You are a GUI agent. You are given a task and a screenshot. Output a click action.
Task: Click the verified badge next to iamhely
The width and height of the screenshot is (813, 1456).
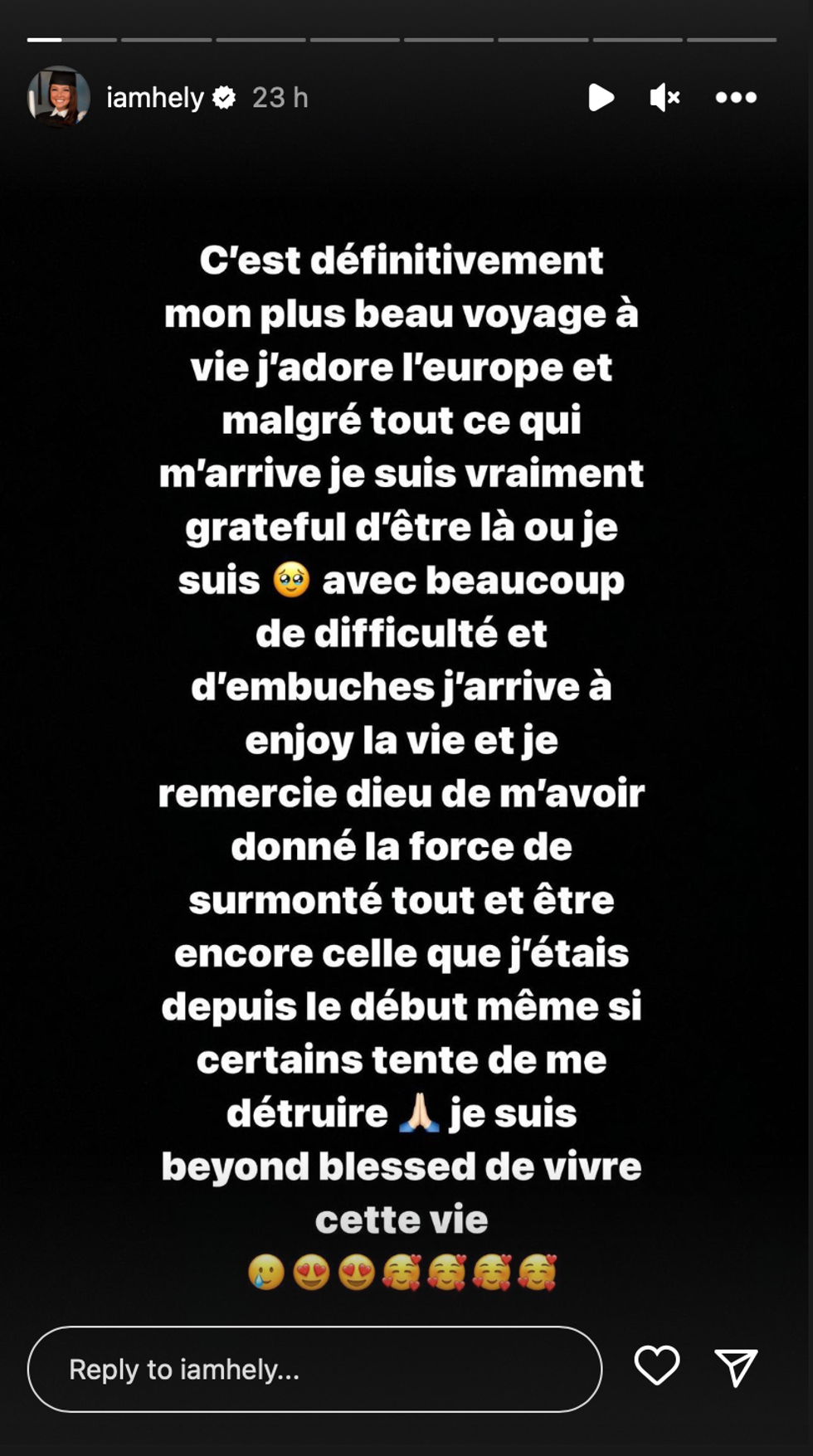point(222,97)
